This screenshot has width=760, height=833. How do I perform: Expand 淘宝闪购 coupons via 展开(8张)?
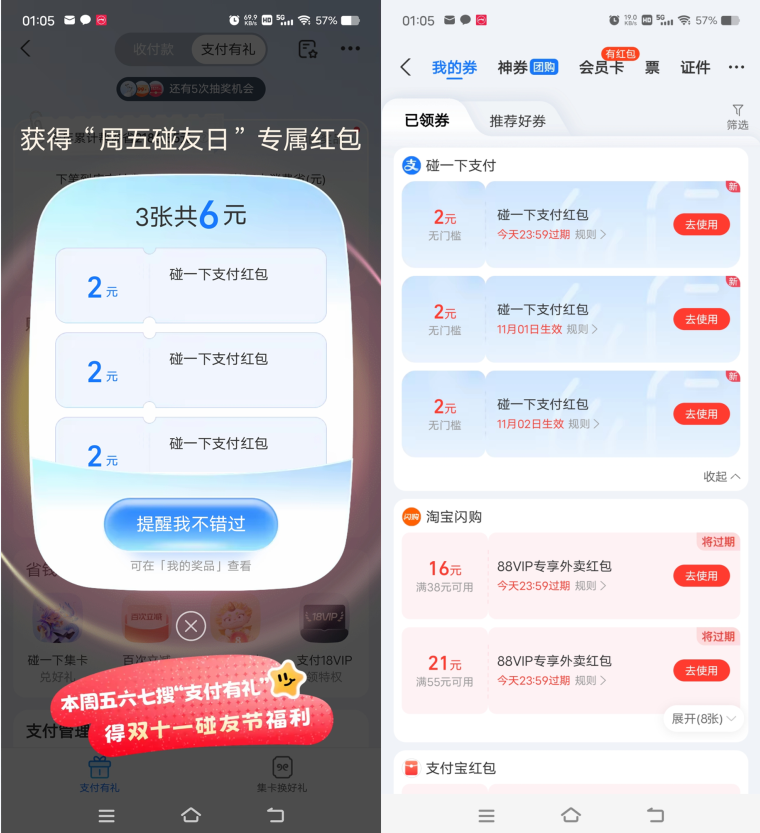click(704, 718)
